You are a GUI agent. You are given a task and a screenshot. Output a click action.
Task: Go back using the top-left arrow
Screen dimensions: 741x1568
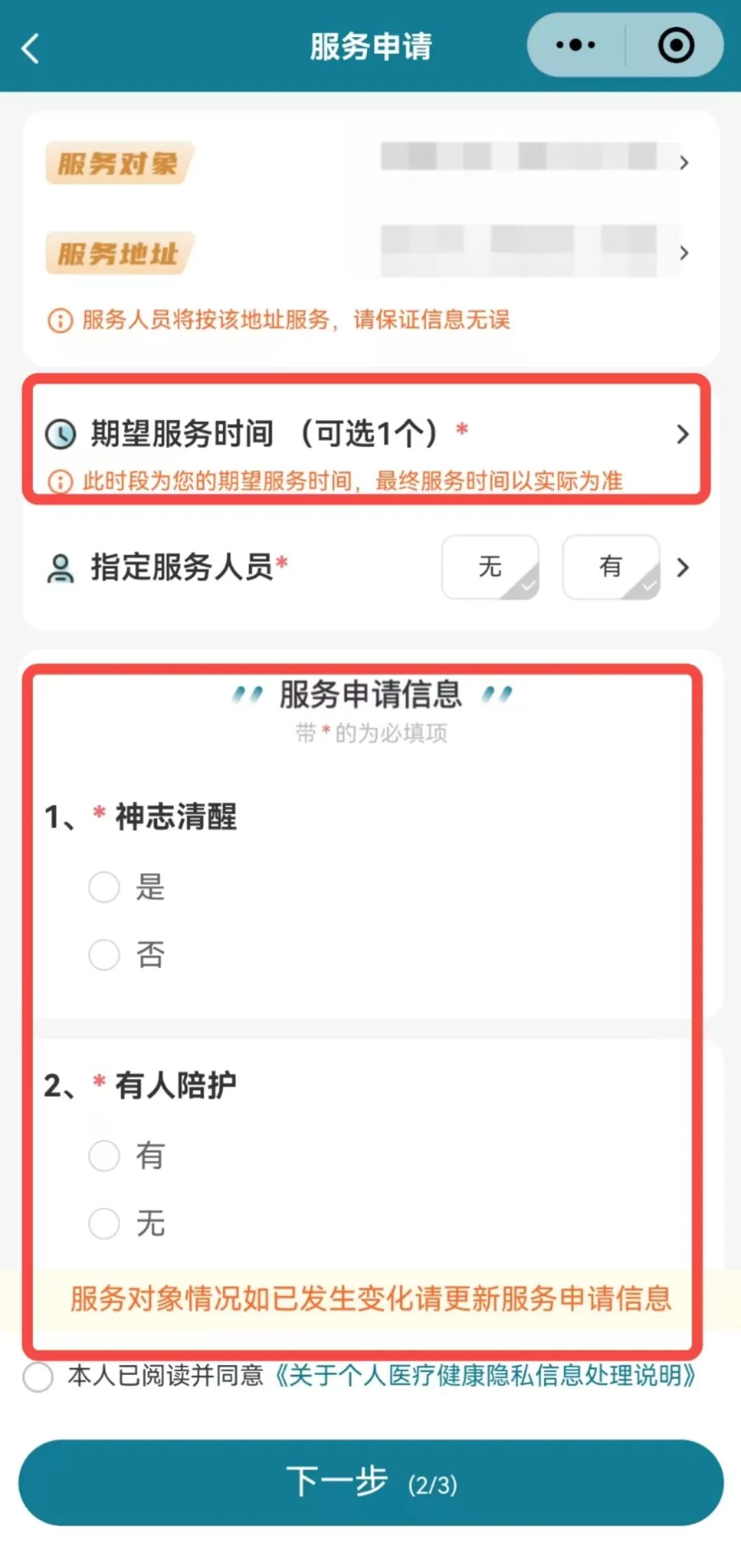click(x=31, y=48)
